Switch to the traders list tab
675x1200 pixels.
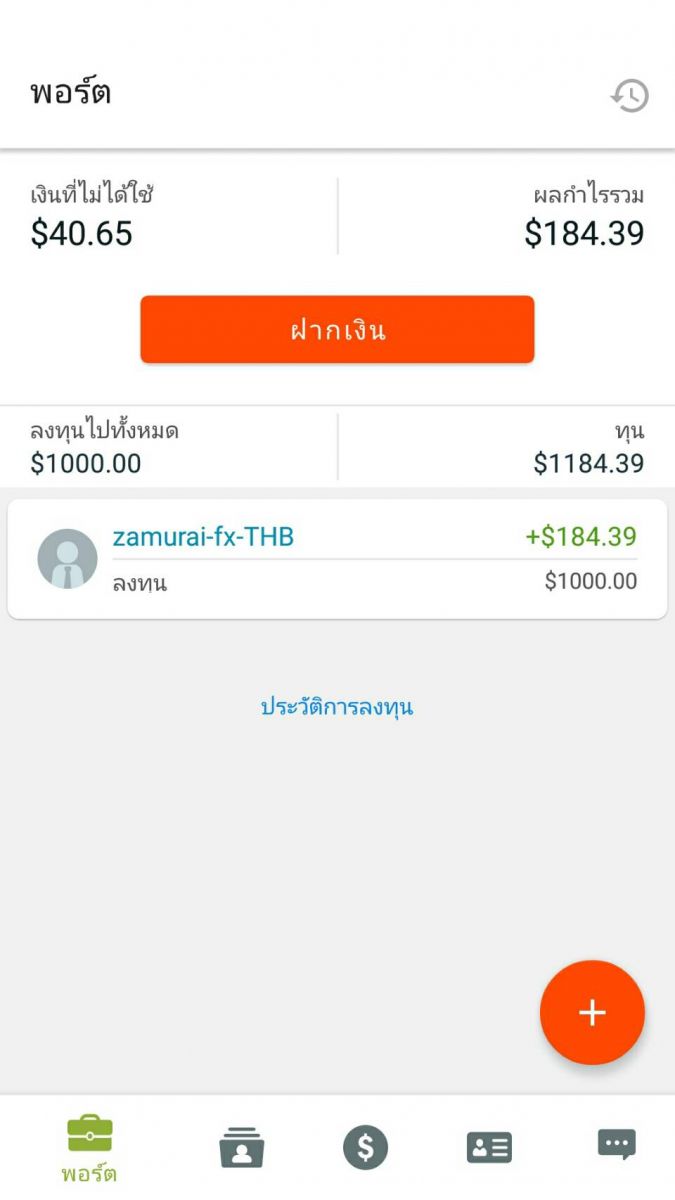pos(241,1147)
